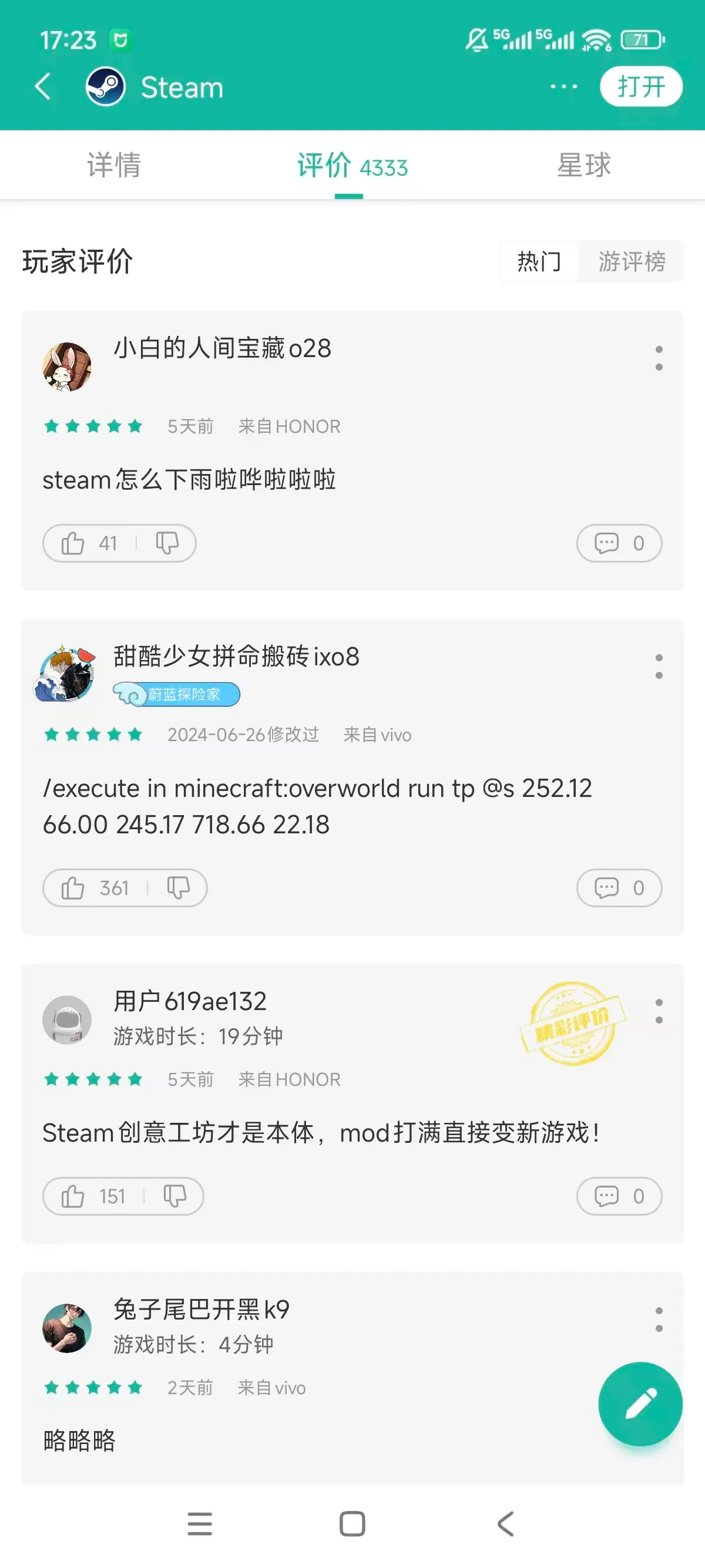This screenshot has width=705, height=1568.
Task: Switch sorting to 游评榜
Action: coord(632,262)
